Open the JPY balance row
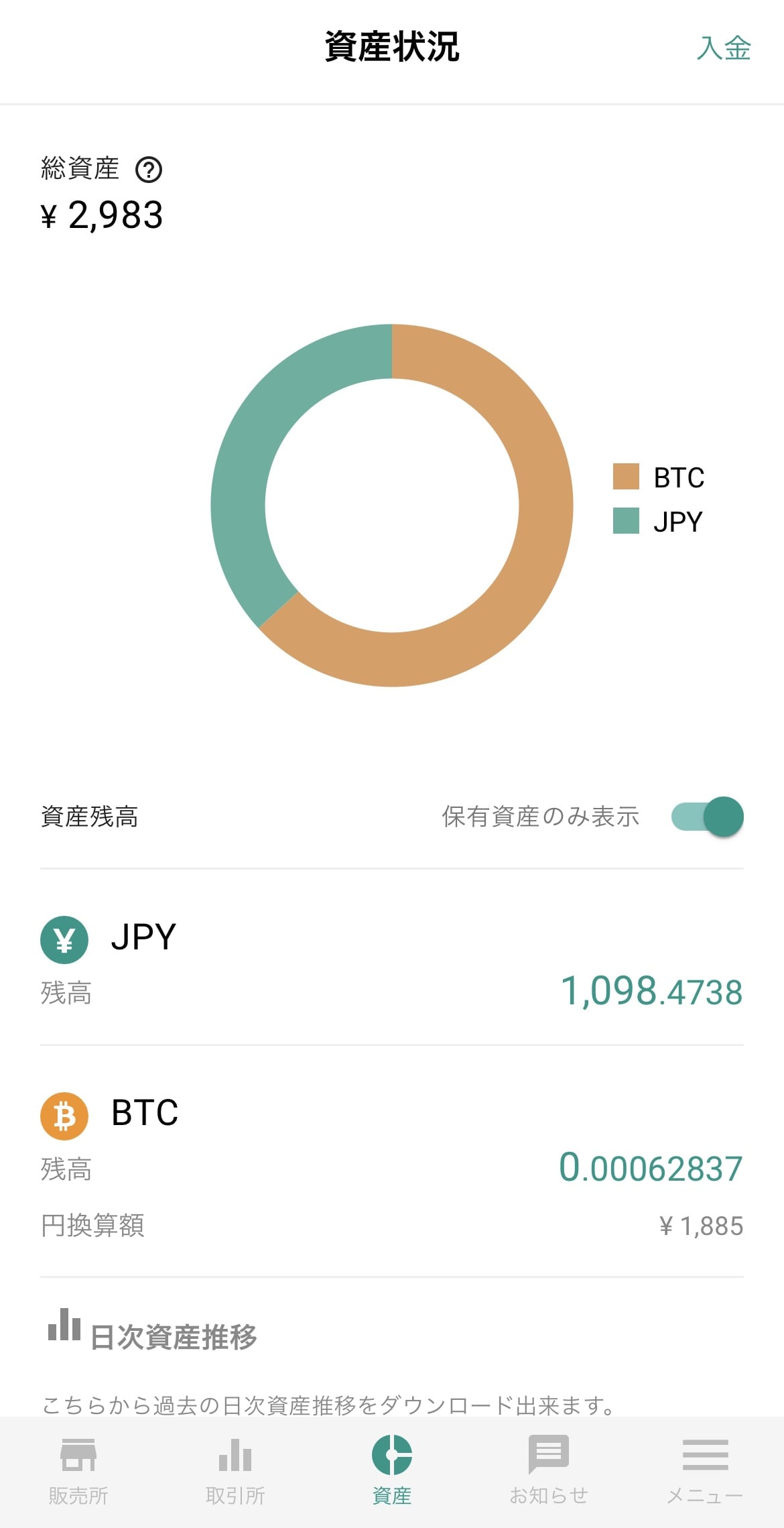784x1528 pixels. (392, 957)
